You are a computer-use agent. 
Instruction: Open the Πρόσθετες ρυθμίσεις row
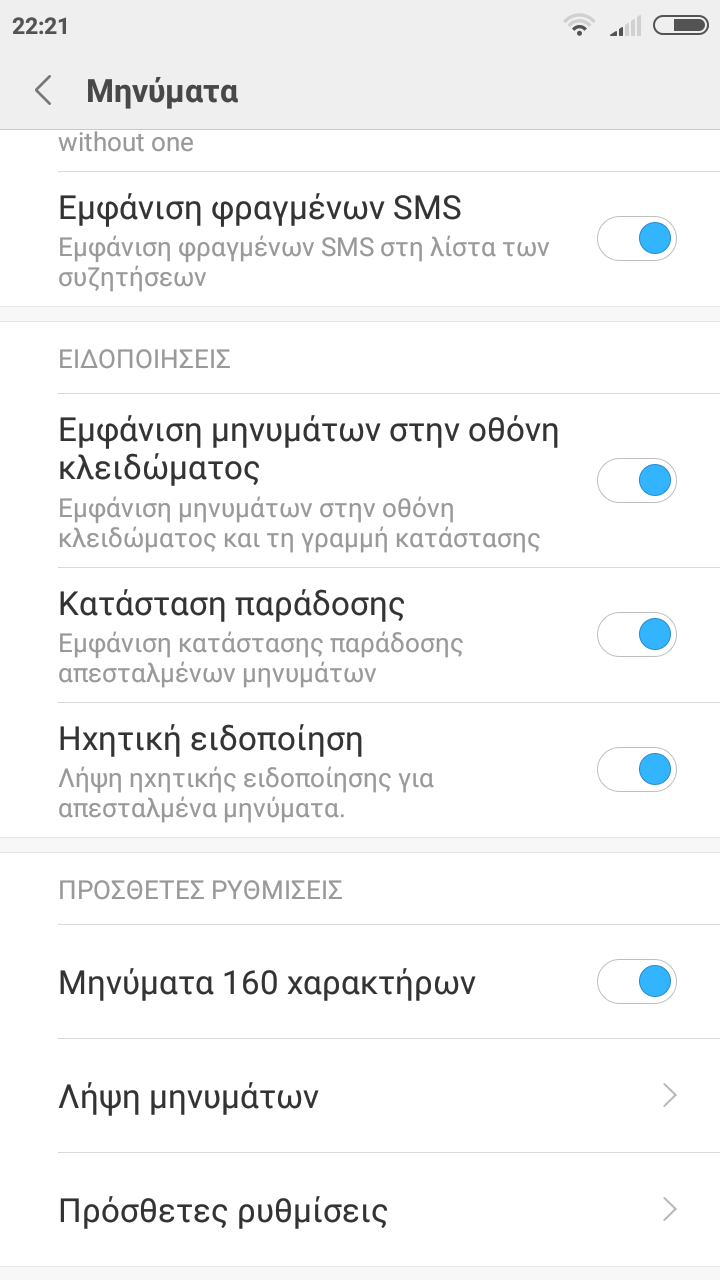click(360, 1211)
